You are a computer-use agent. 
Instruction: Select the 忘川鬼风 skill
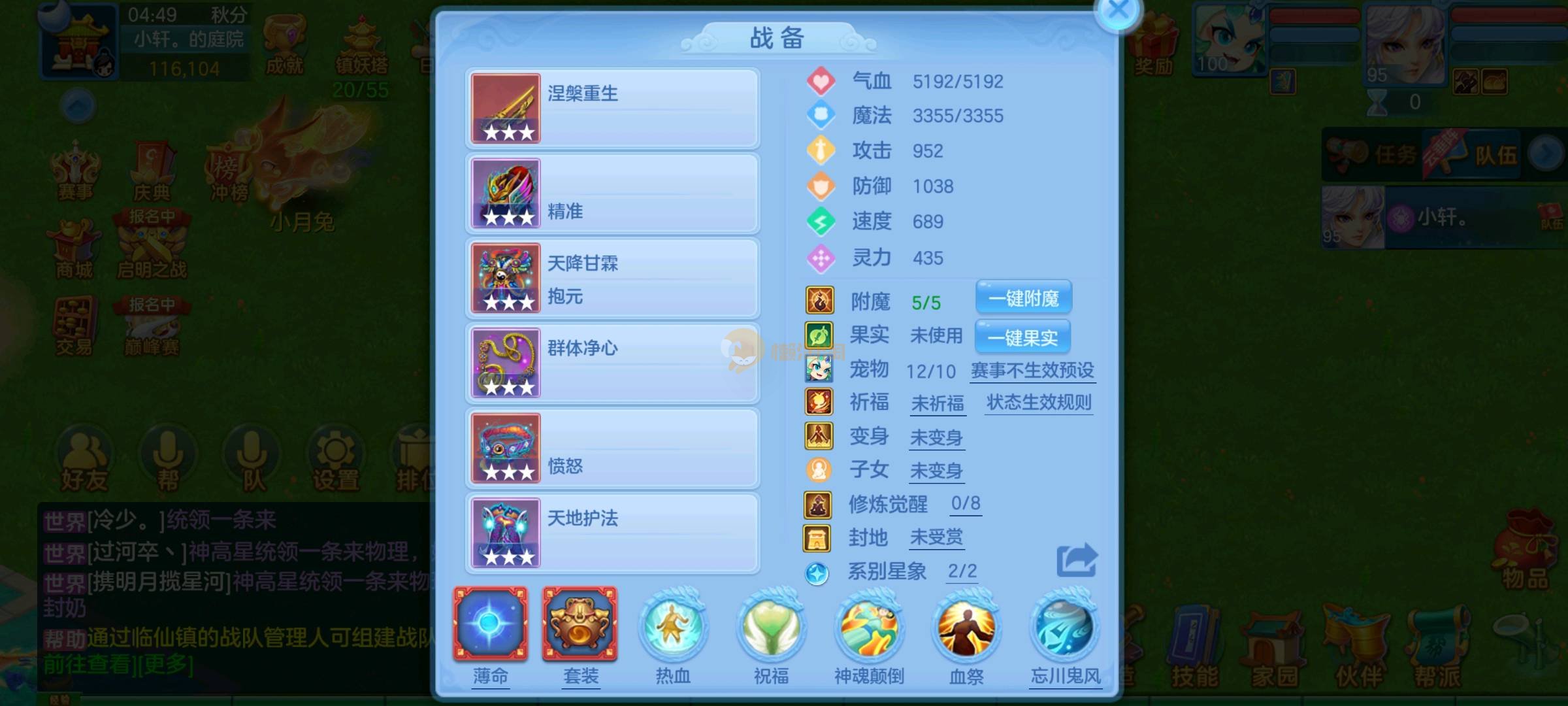coord(1065,628)
